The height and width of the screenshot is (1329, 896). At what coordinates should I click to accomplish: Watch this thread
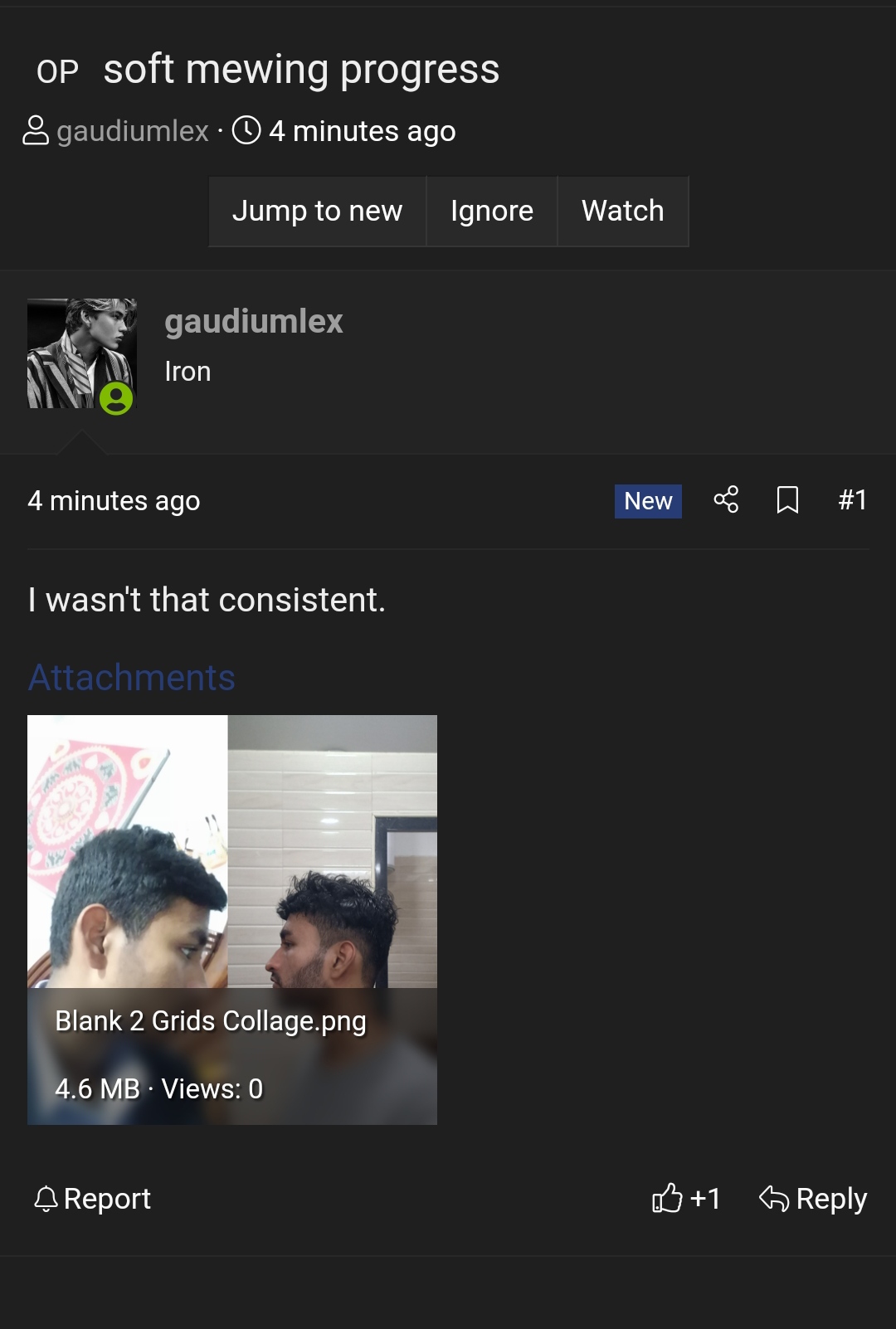(x=622, y=211)
